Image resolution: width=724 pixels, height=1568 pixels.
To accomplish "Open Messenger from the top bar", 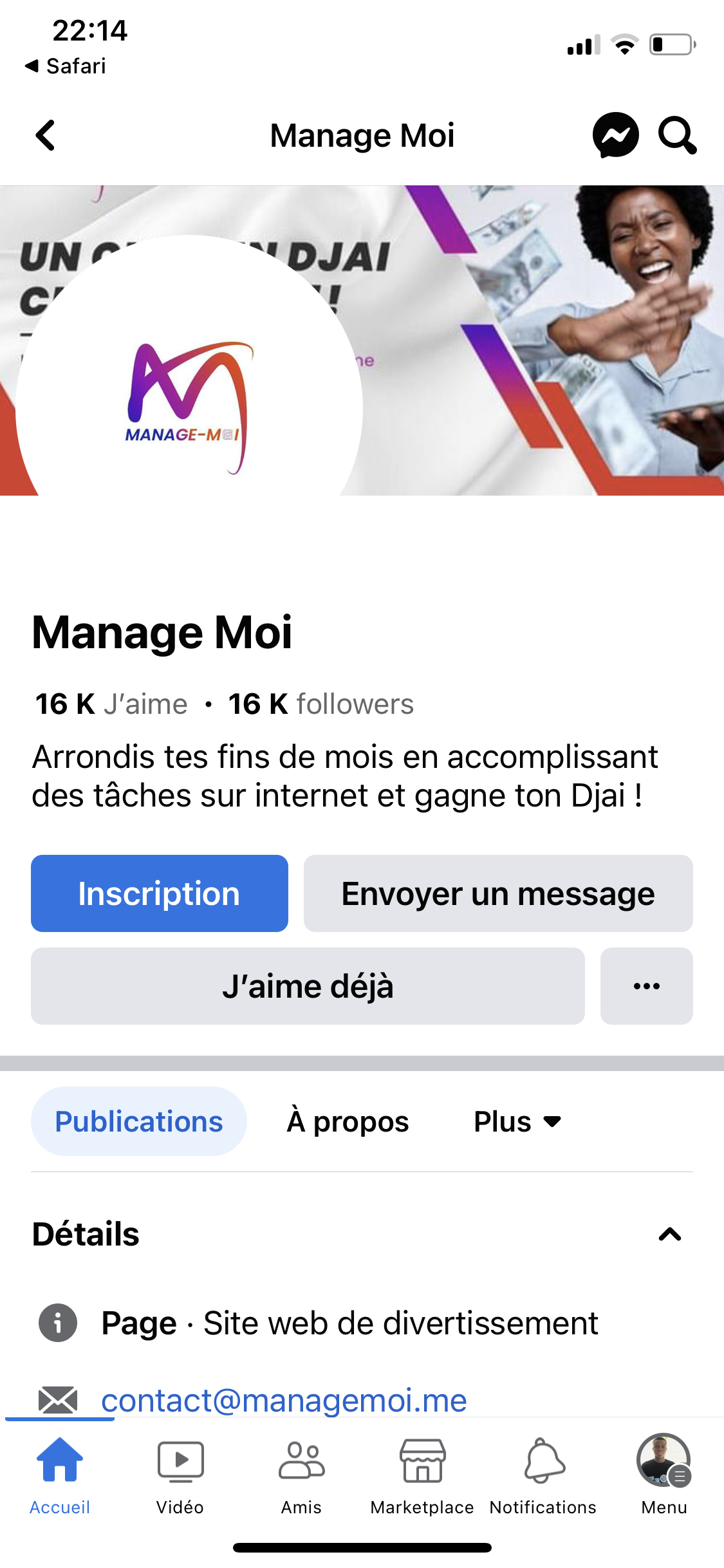I will (x=615, y=135).
